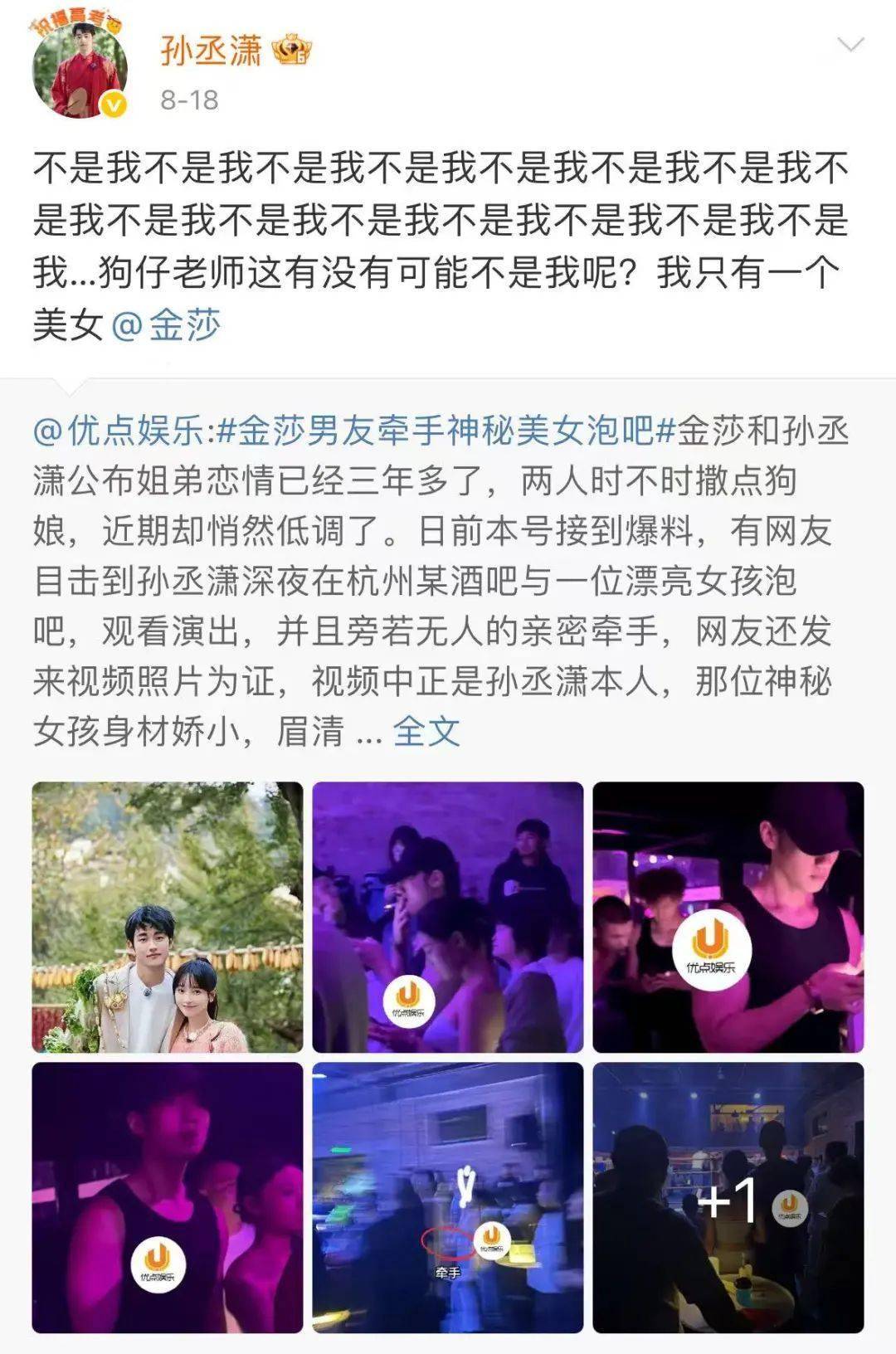The width and height of the screenshot is (896, 1354).
Task: Open the photo labeled 牵手
Action: [x=448, y=1197]
